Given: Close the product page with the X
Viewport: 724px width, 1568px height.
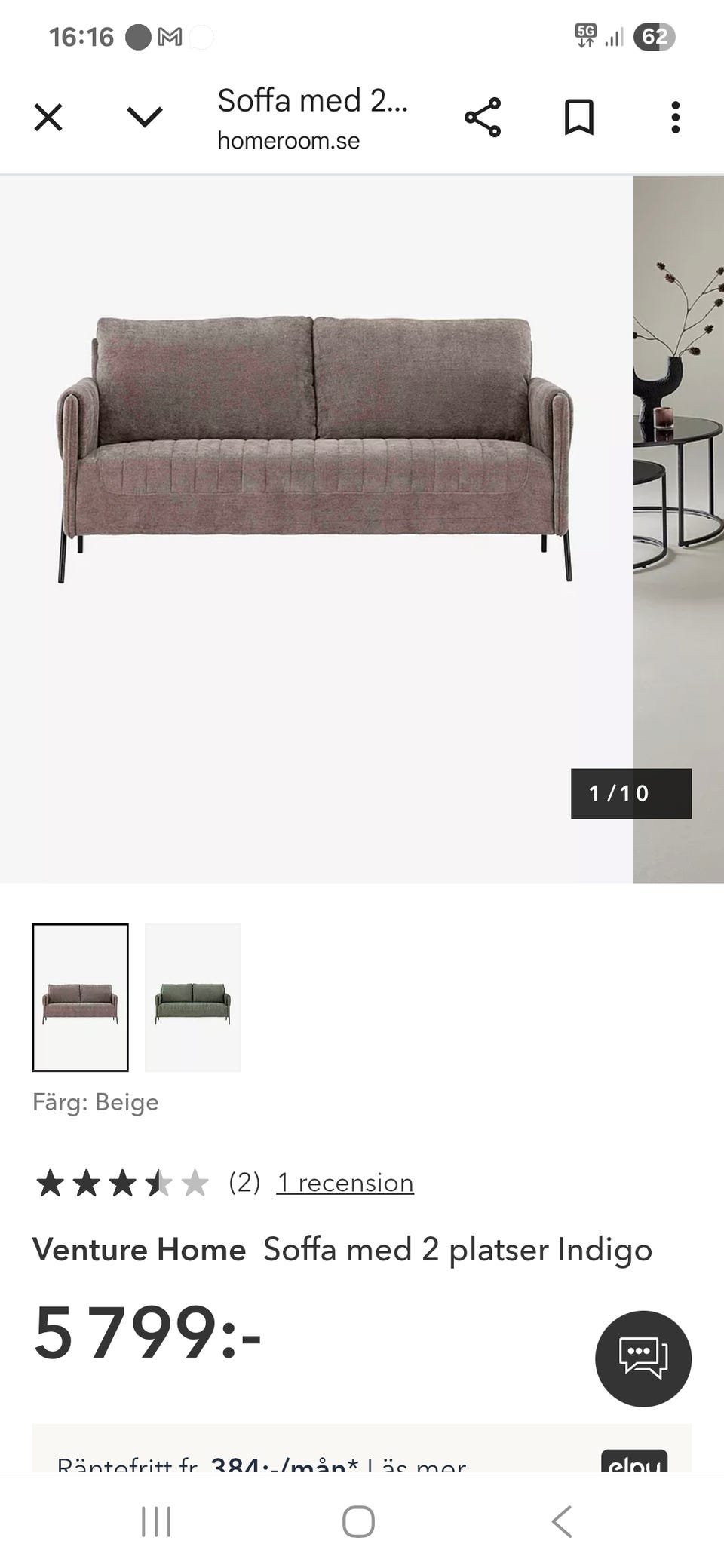Looking at the screenshot, I should (48, 115).
